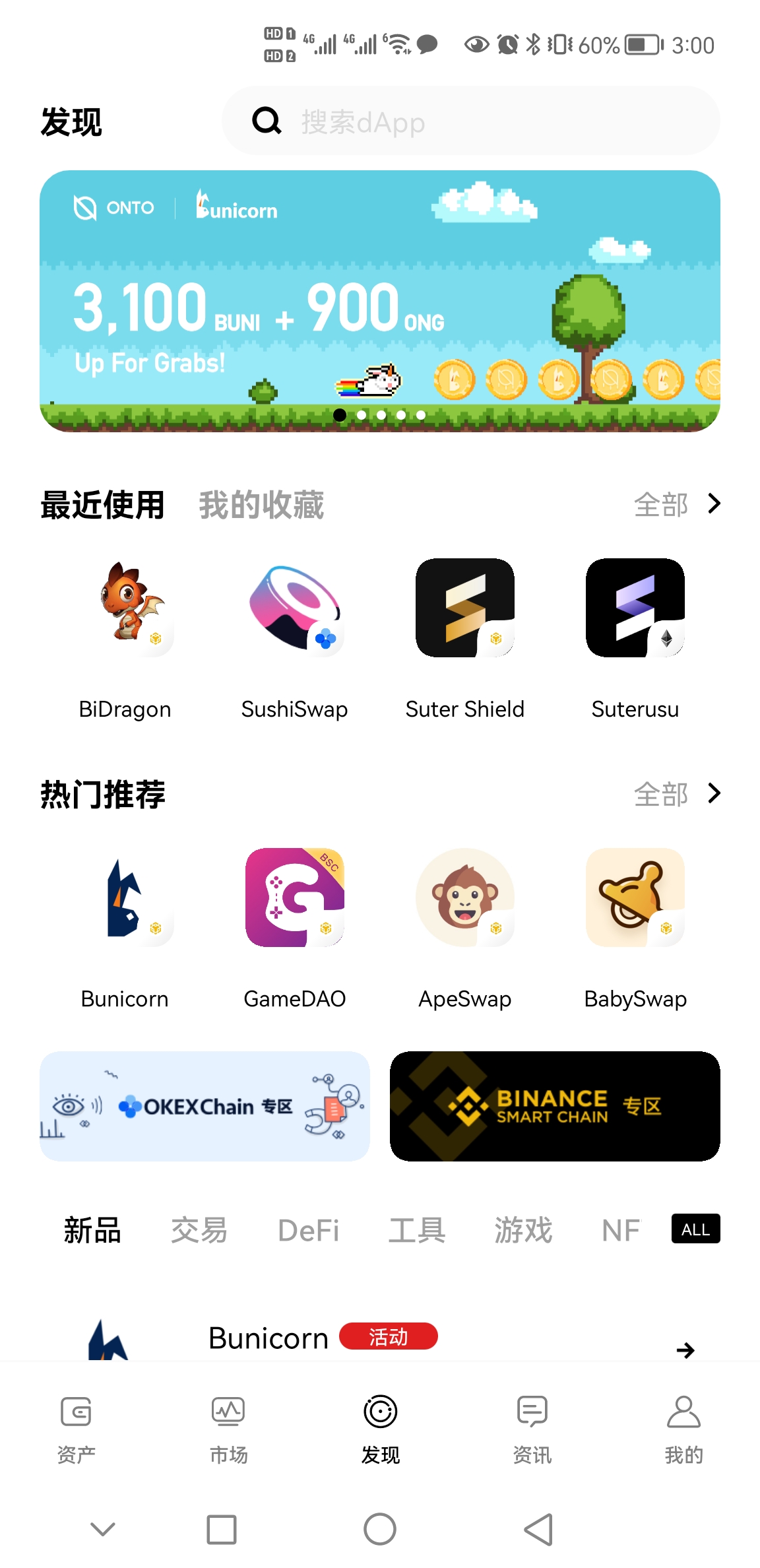Switch to the DeFi category tab
760x1568 pixels.
307,1229
